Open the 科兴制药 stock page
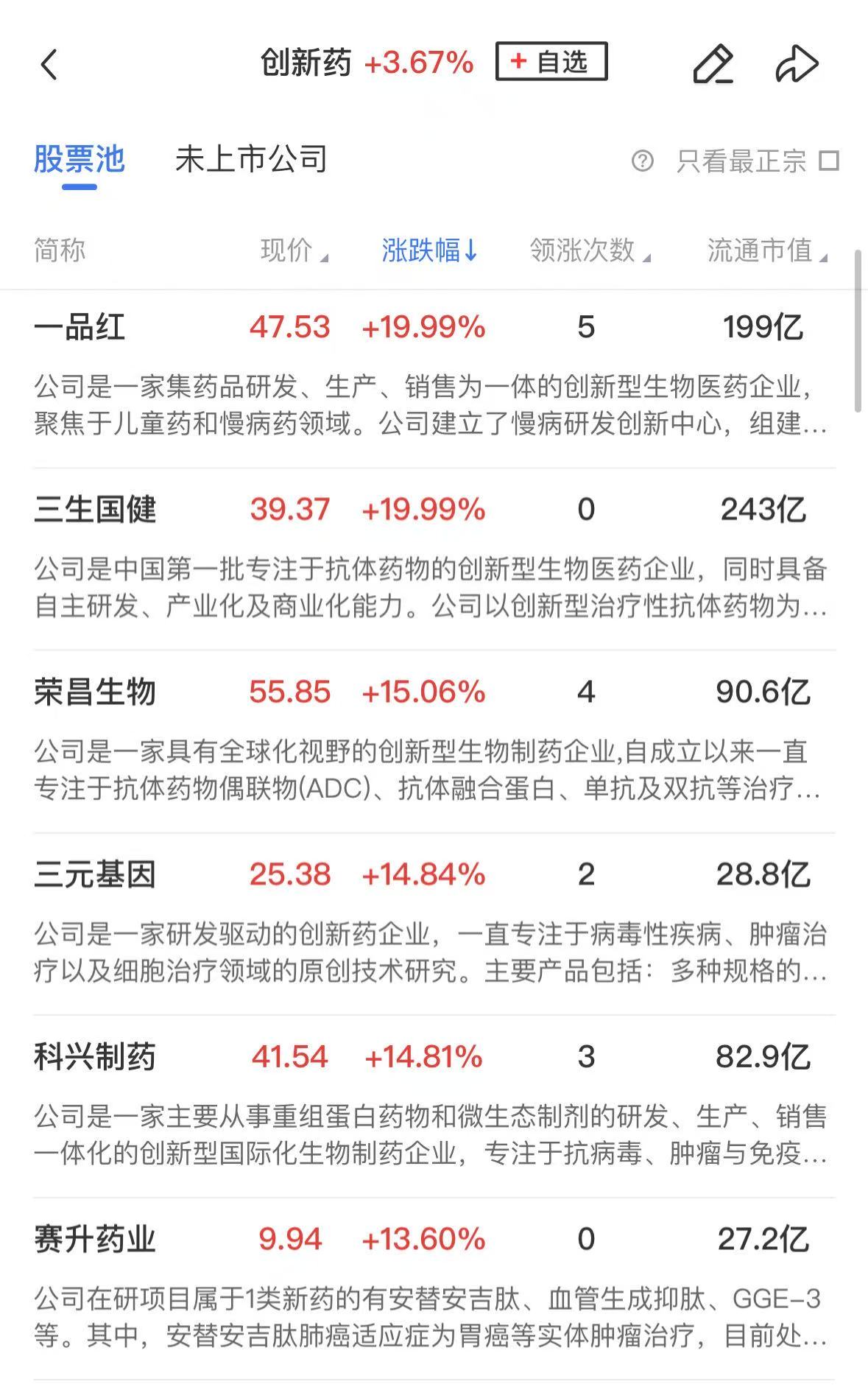868x1387 pixels. click(x=95, y=1057)
